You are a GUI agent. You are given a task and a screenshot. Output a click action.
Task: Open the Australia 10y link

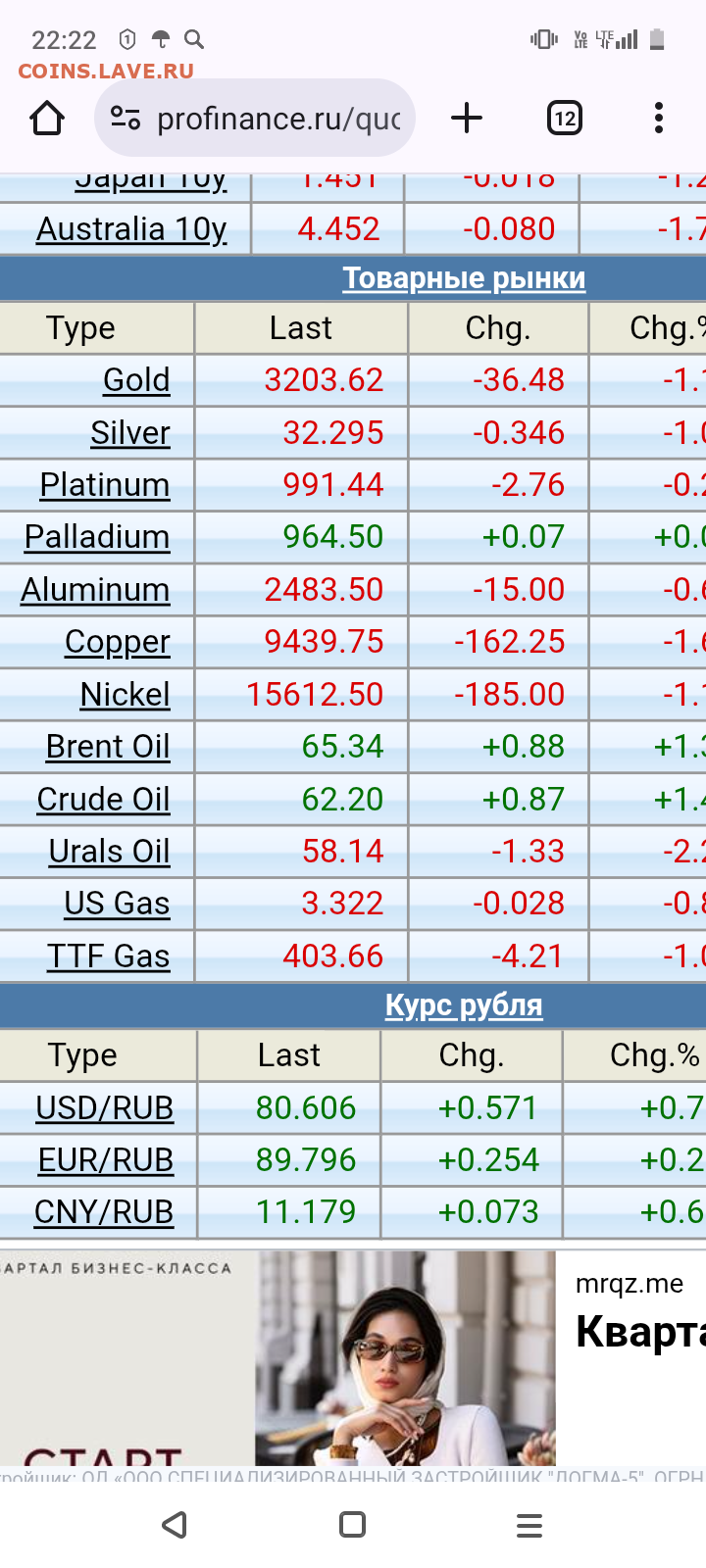coord(131,229)
